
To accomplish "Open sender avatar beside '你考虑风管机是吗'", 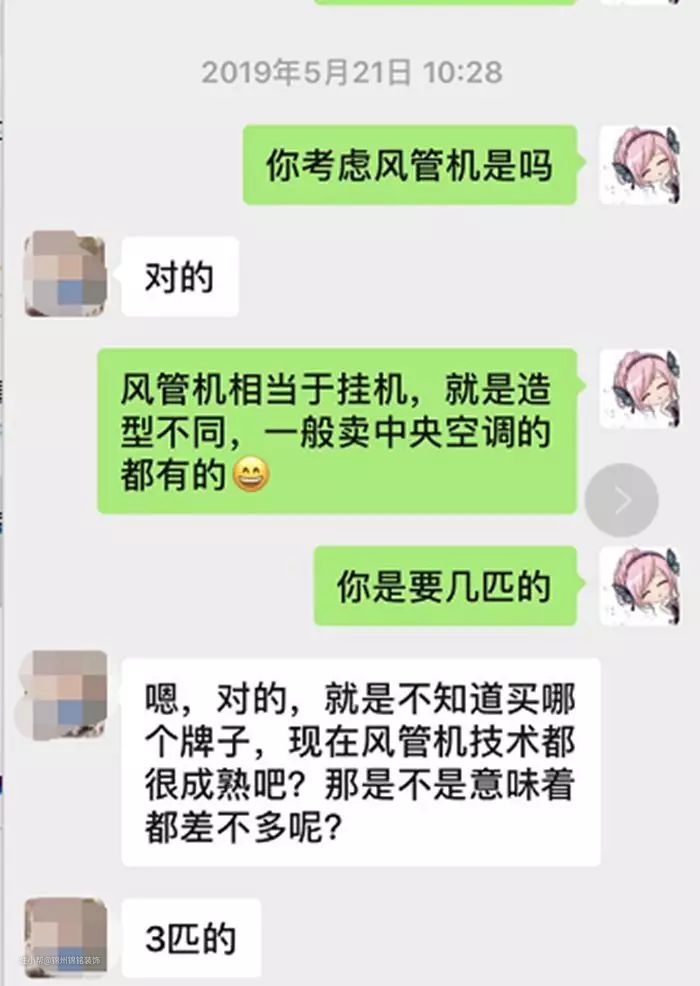I will coord(639,165).
